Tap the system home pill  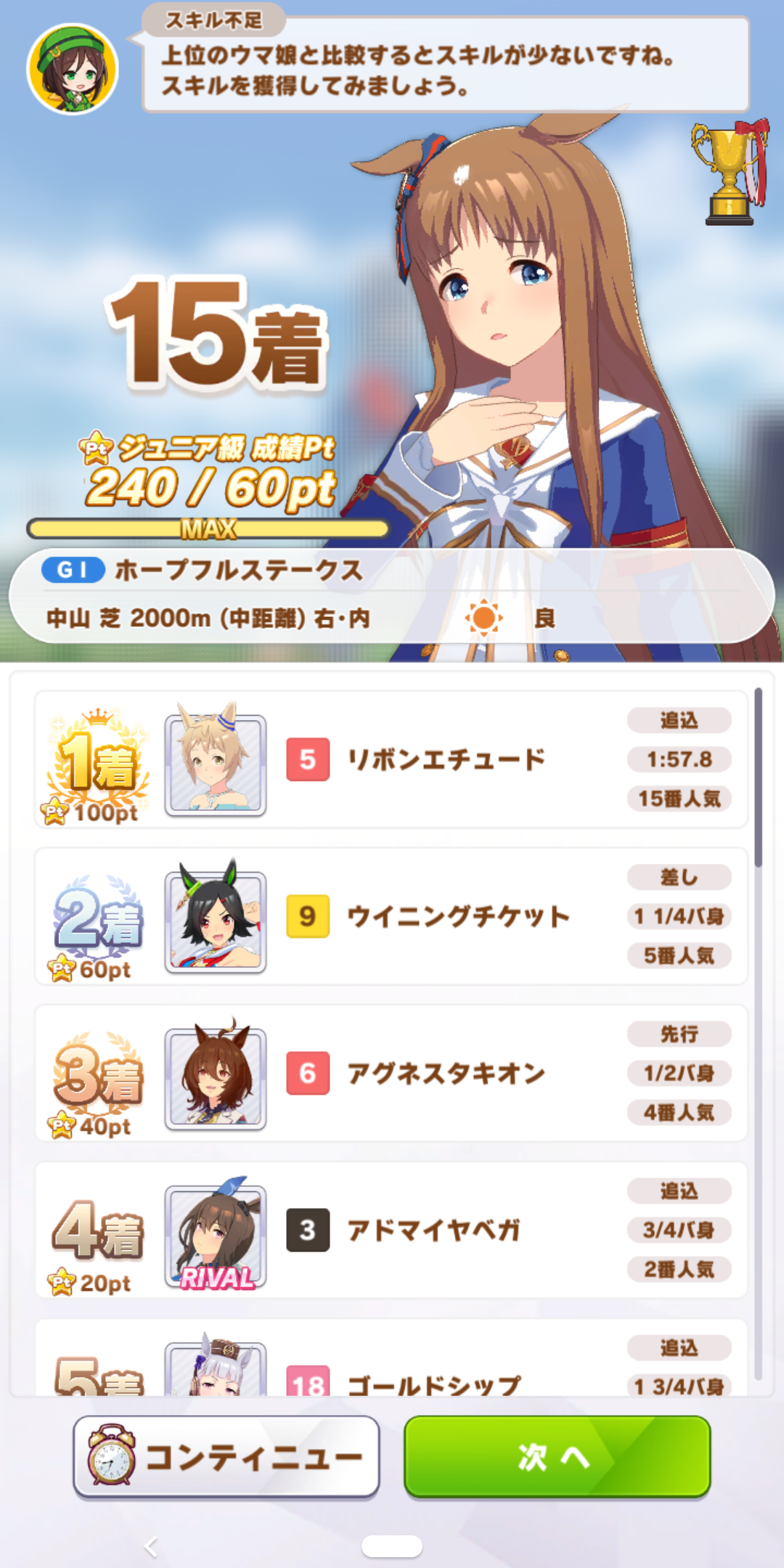[392, 1546]
